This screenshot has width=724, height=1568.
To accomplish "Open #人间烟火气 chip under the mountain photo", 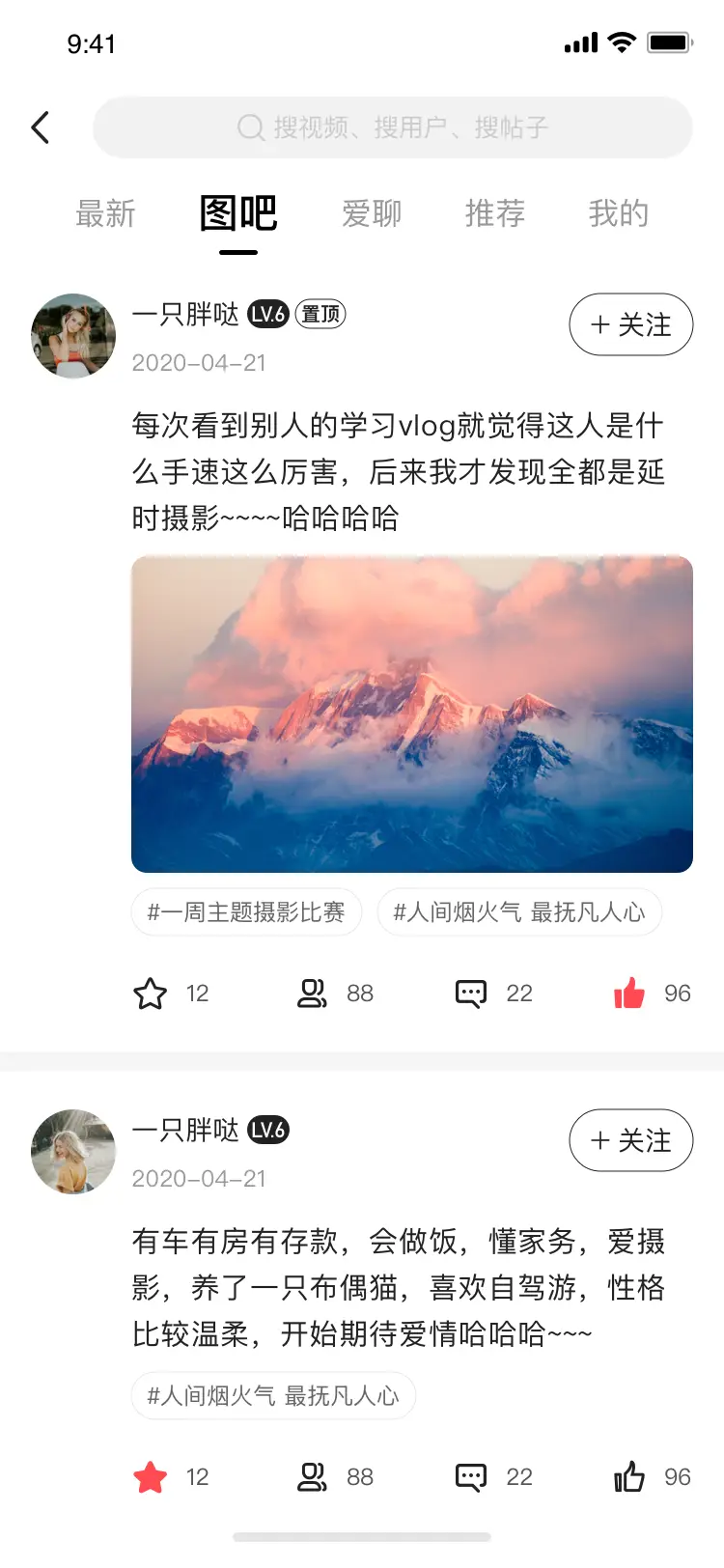I will tap(519, 912).
